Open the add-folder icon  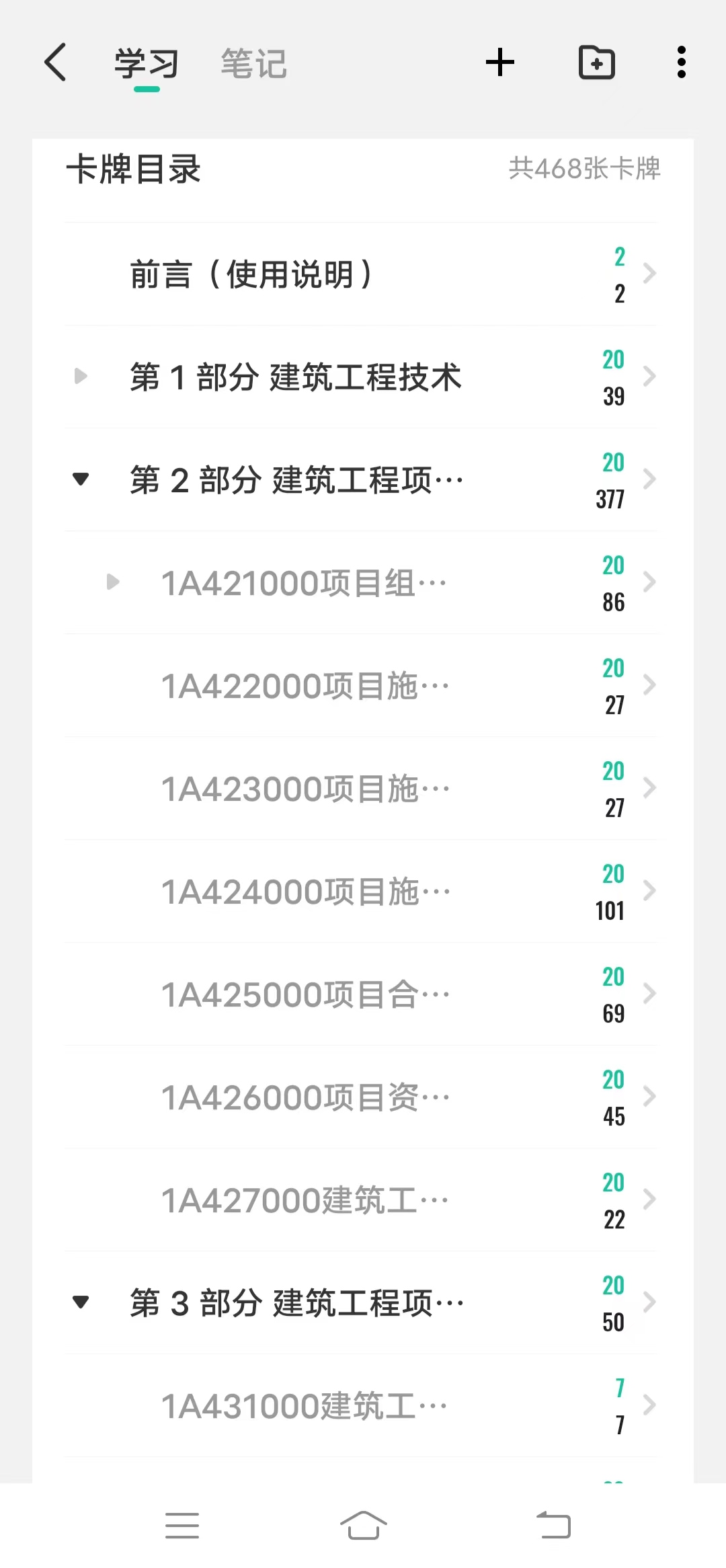click(x=597, y=63)
